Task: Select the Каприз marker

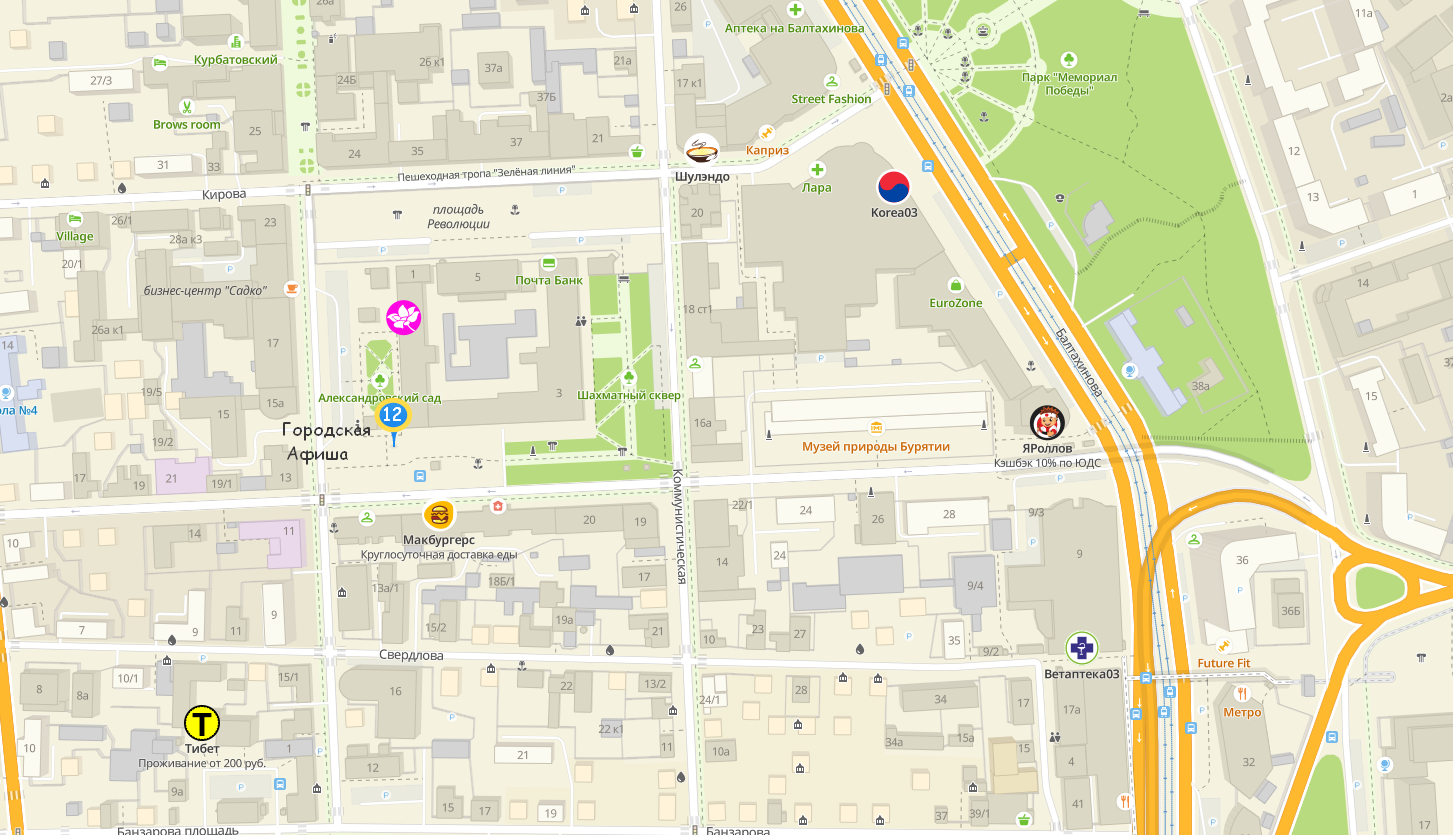Action: 768,132
